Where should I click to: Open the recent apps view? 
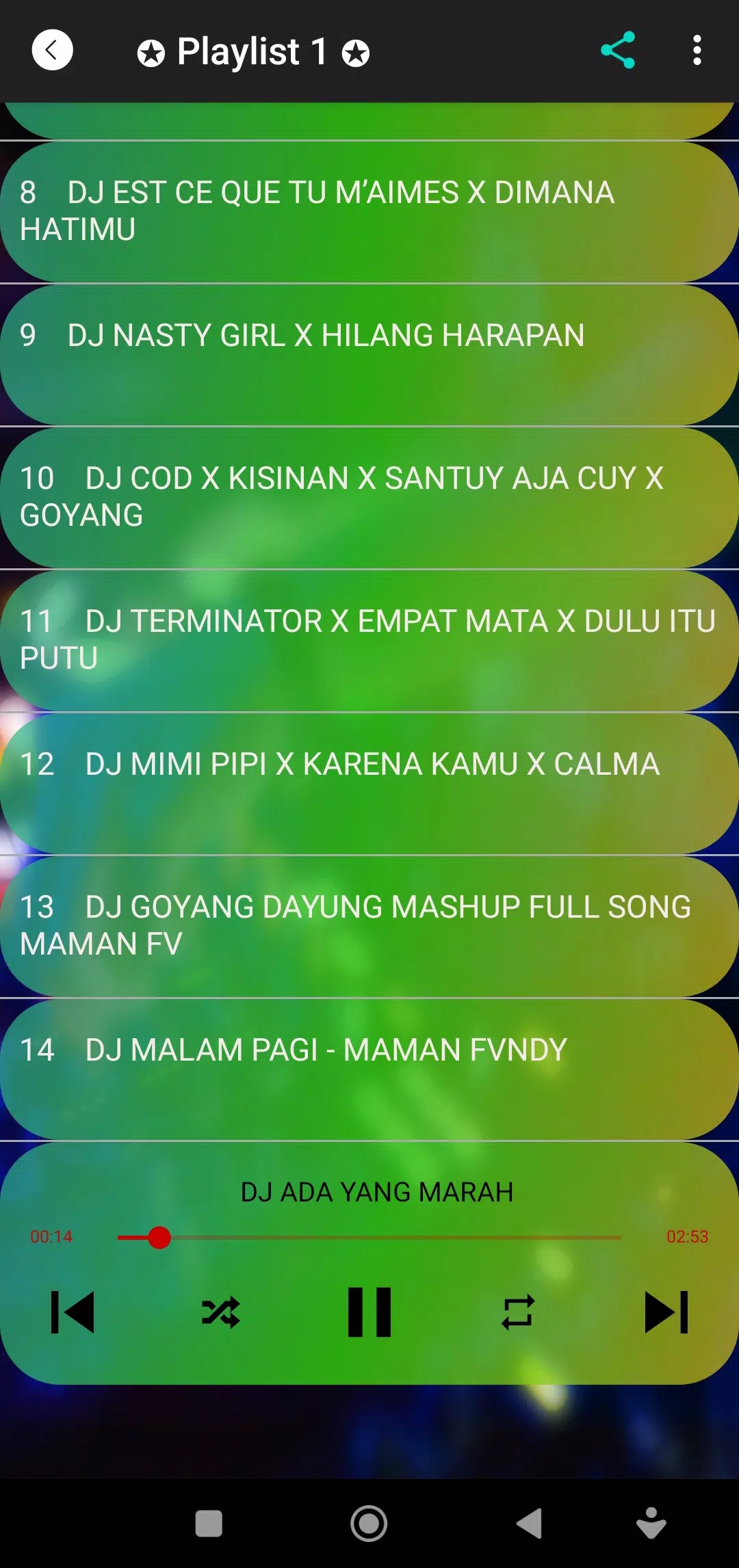pos(209,1524)
